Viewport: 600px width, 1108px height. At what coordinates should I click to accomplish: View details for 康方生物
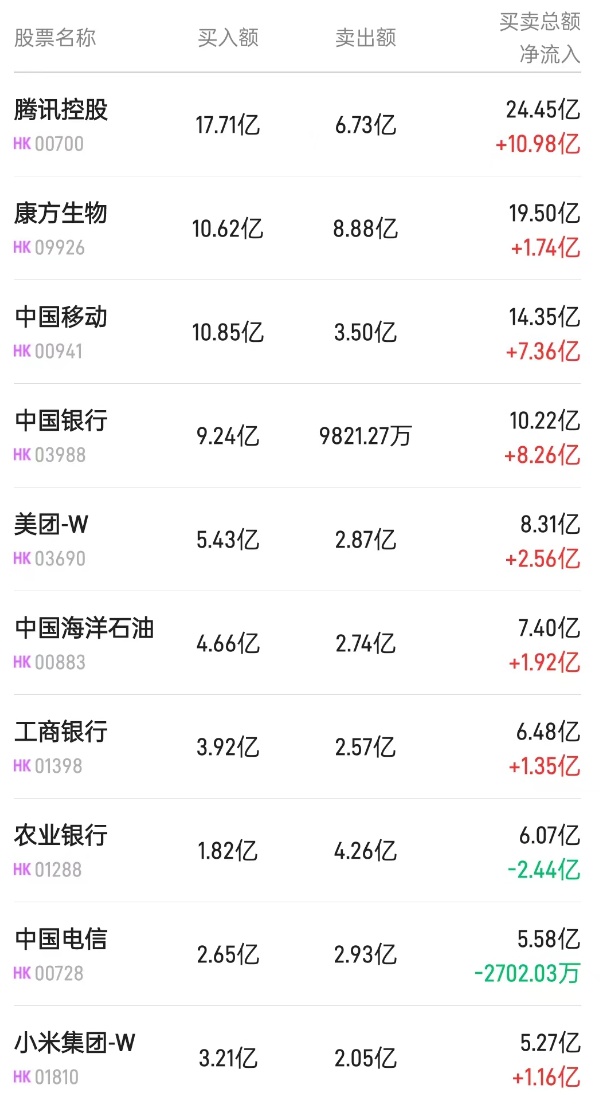tap(62, 214)
